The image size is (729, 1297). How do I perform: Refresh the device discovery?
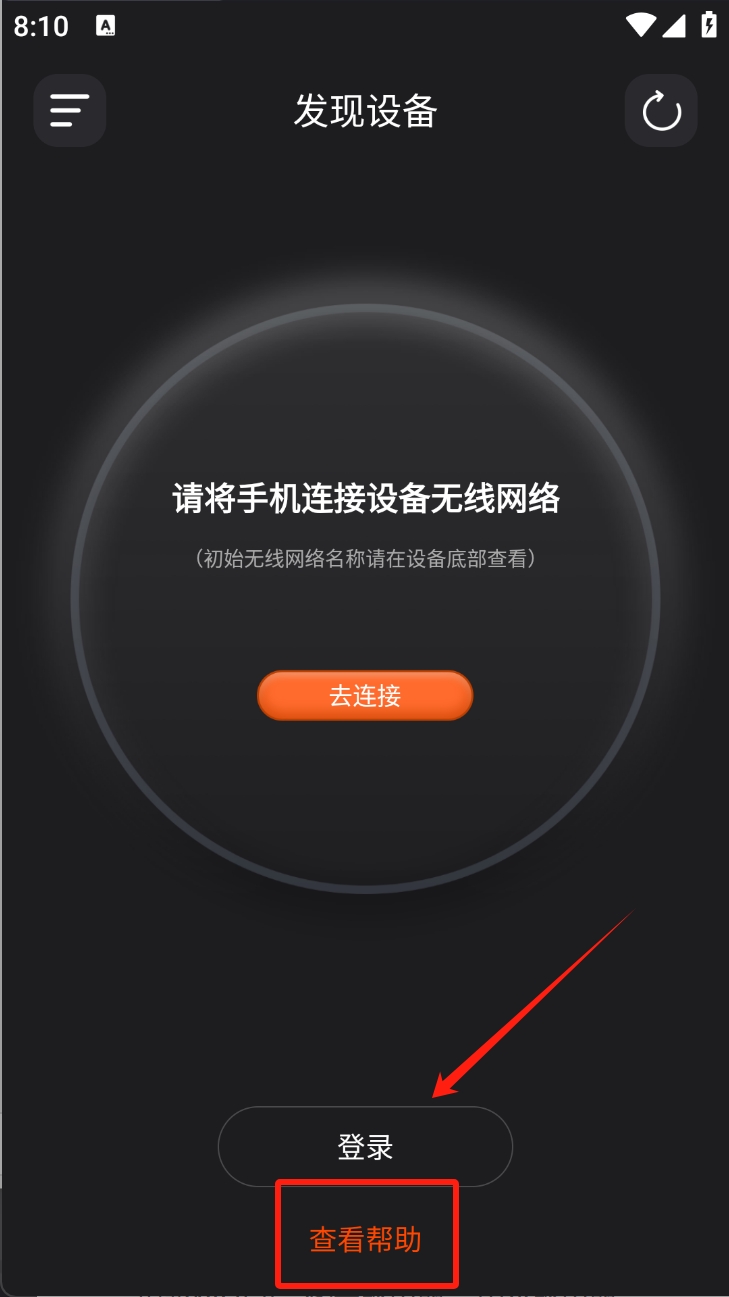pos(661,110)
